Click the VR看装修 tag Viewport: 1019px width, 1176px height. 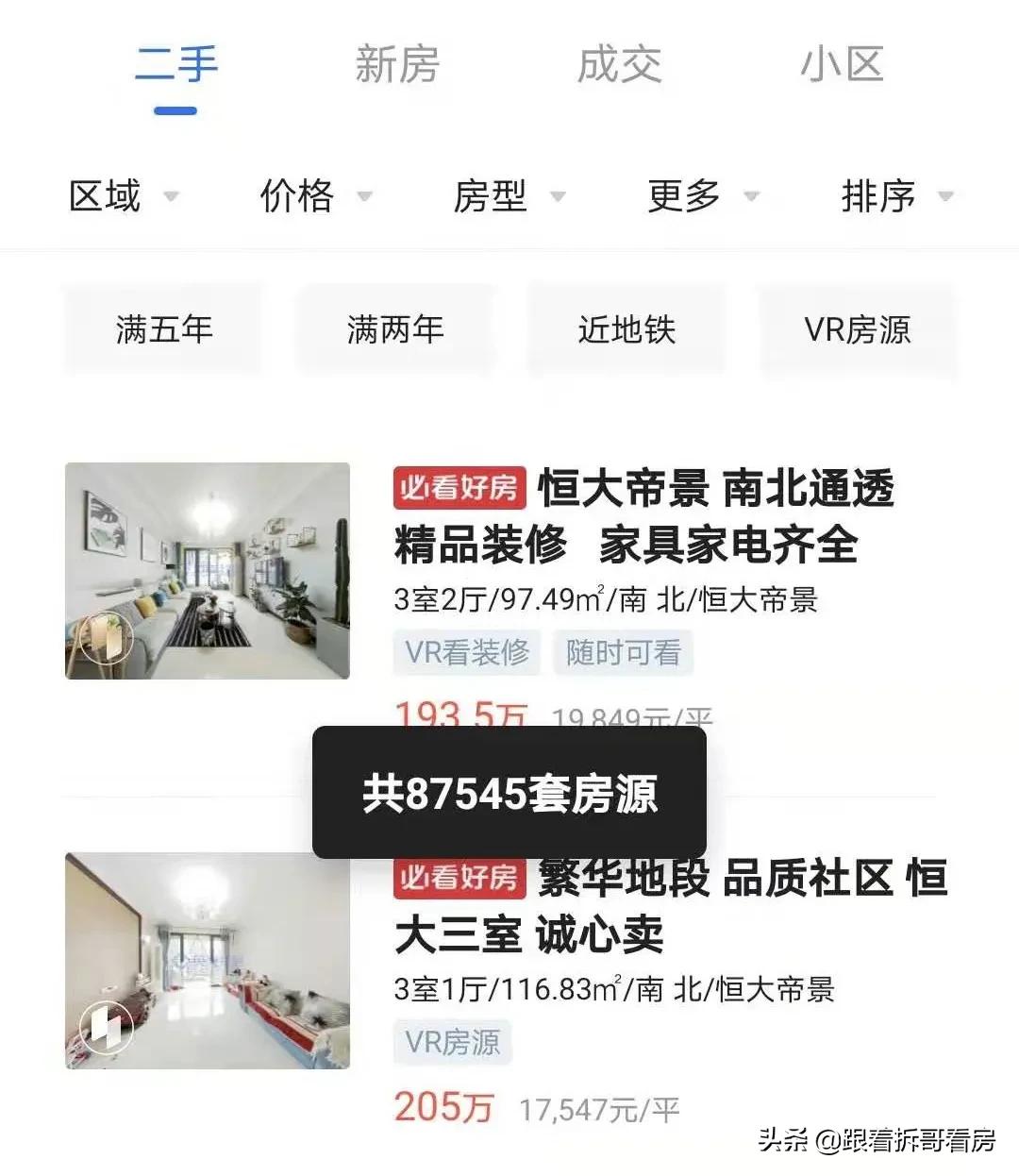466,652
